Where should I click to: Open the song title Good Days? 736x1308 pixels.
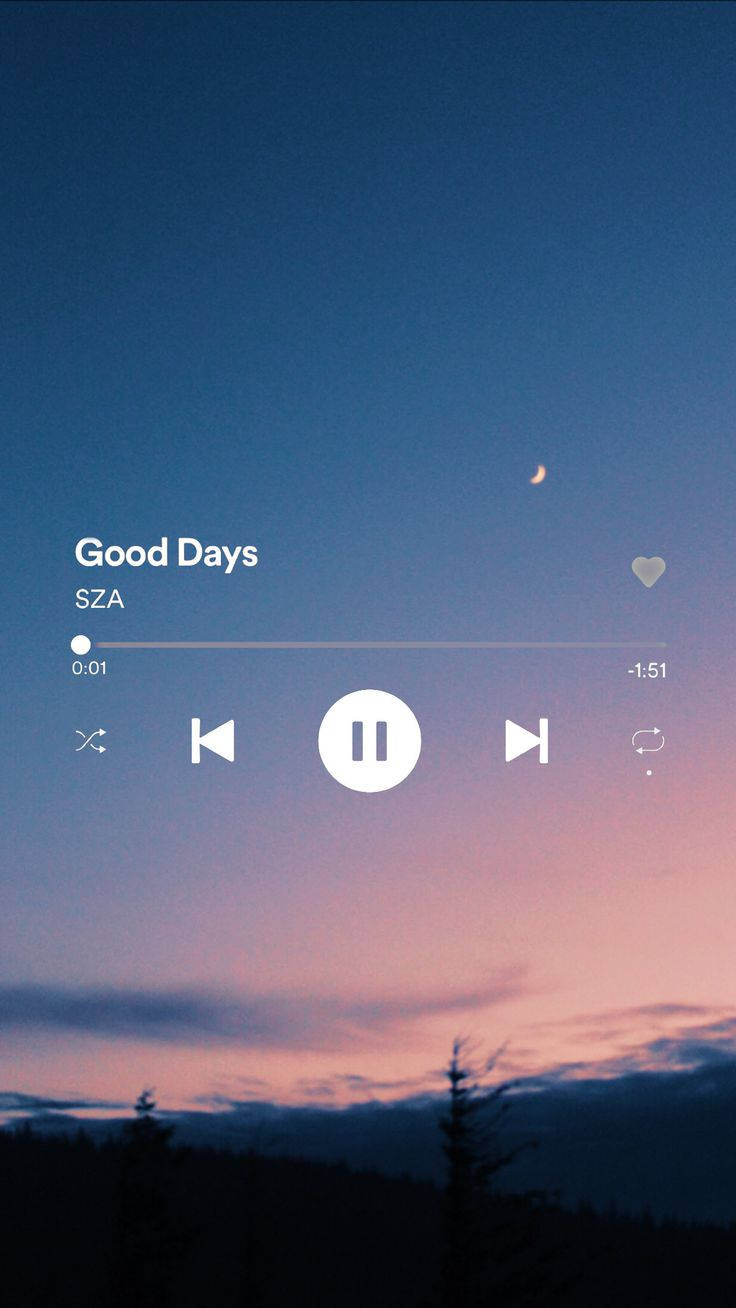coord(166,552)
